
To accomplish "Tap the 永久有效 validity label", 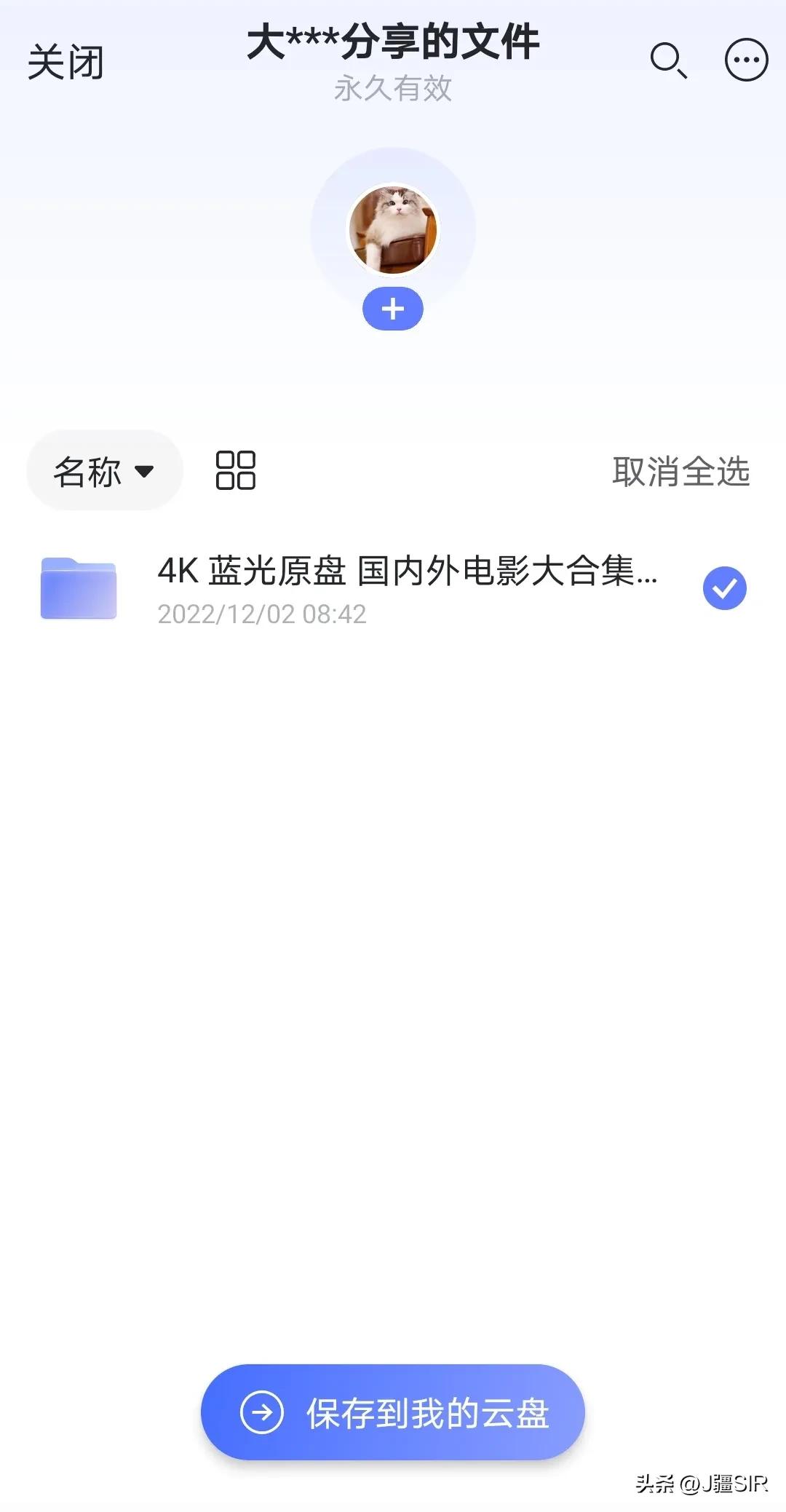I will [392, 90].
